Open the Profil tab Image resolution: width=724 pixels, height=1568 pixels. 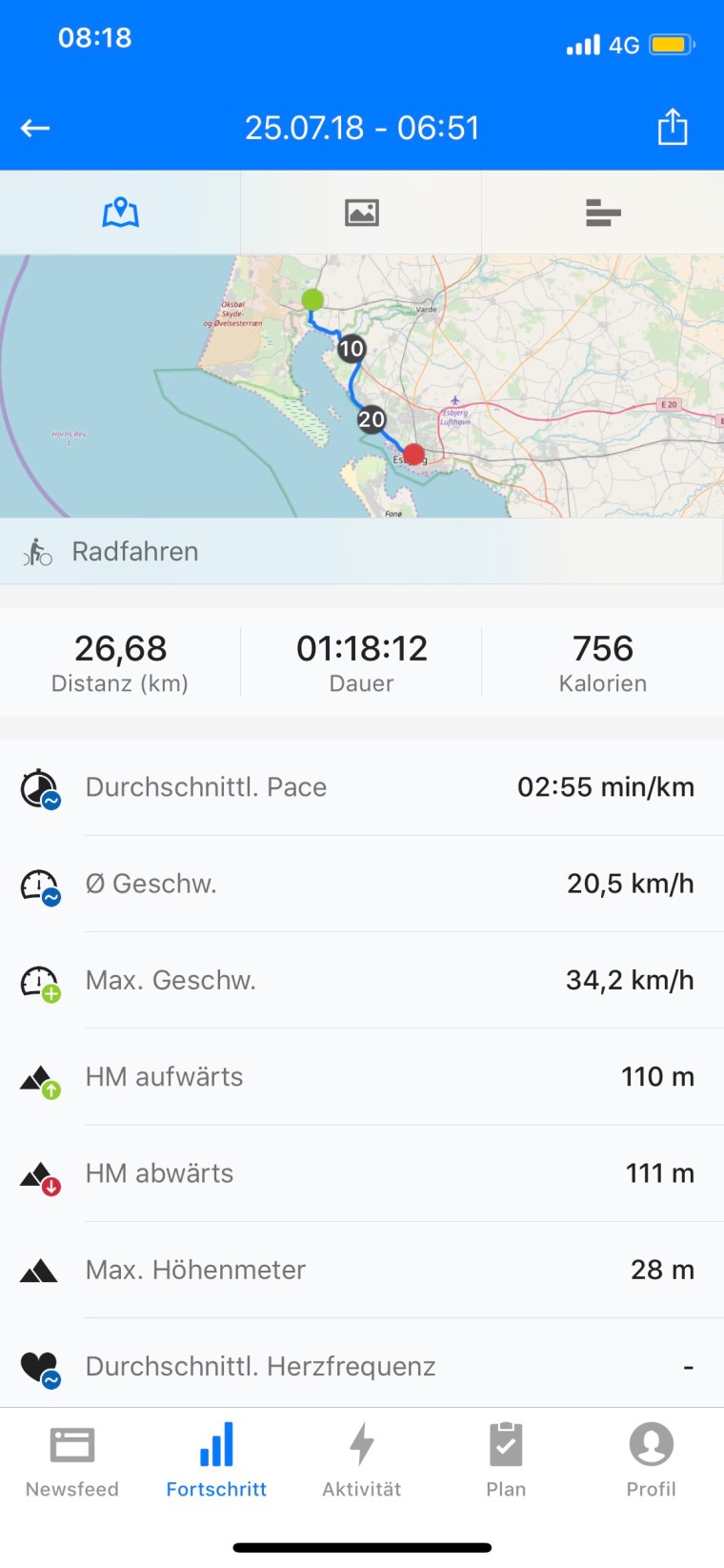pos(651,1460)
